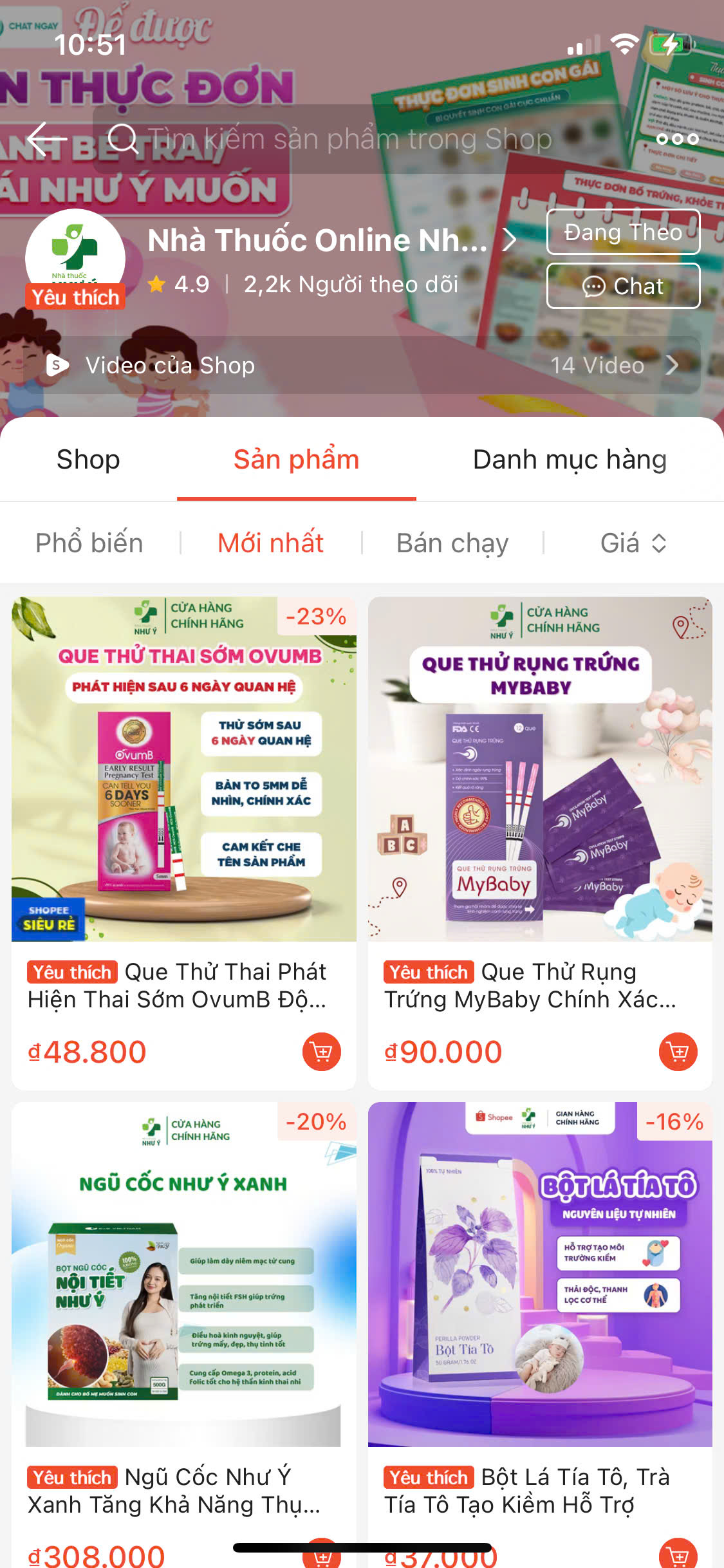The height and width of the screenshot is (1568, 724).
Task: Add OvumB pregnancy test to cart
Action: coord(322,1052)
